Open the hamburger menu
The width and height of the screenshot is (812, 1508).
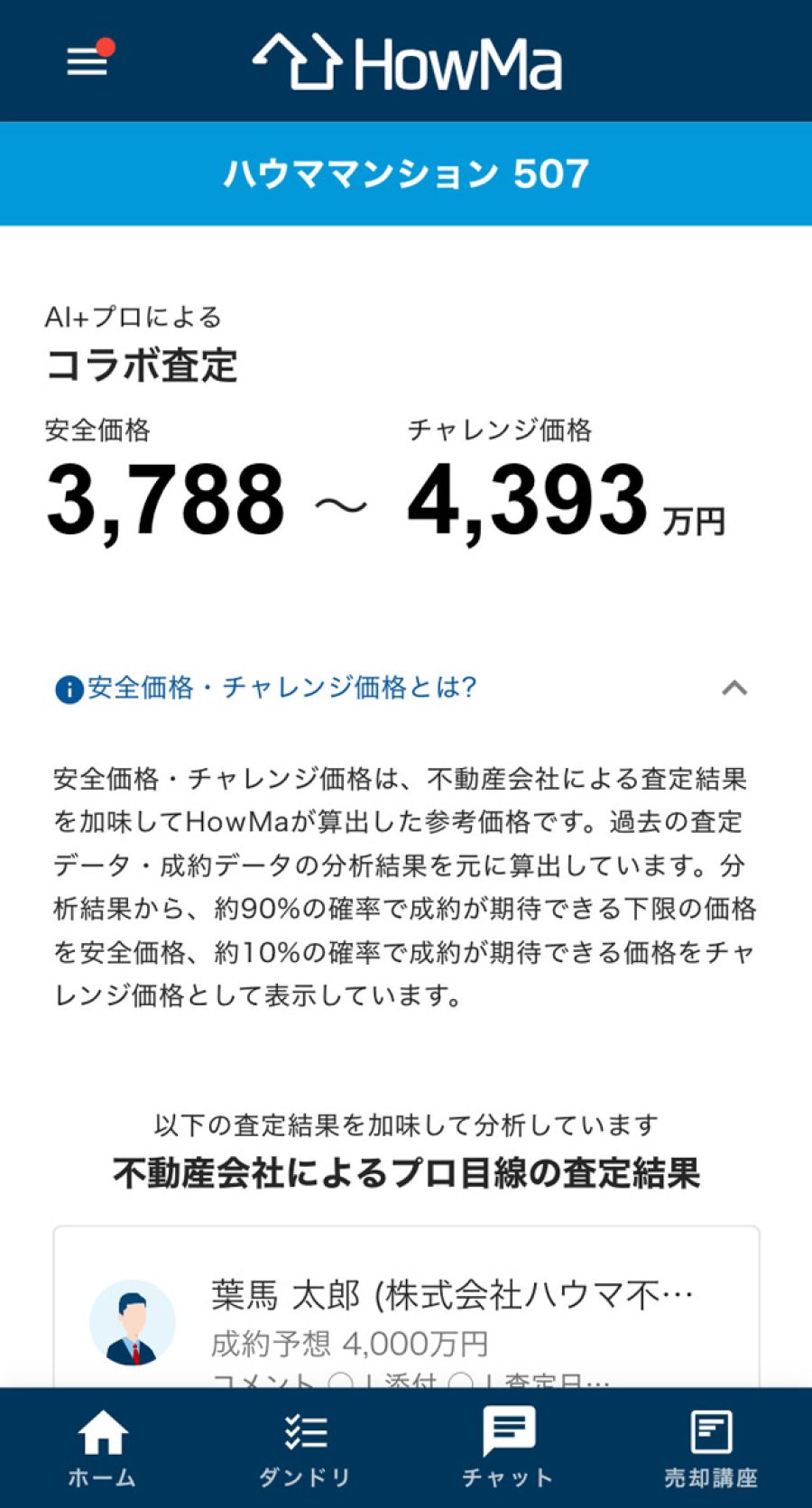coord(88,60)
